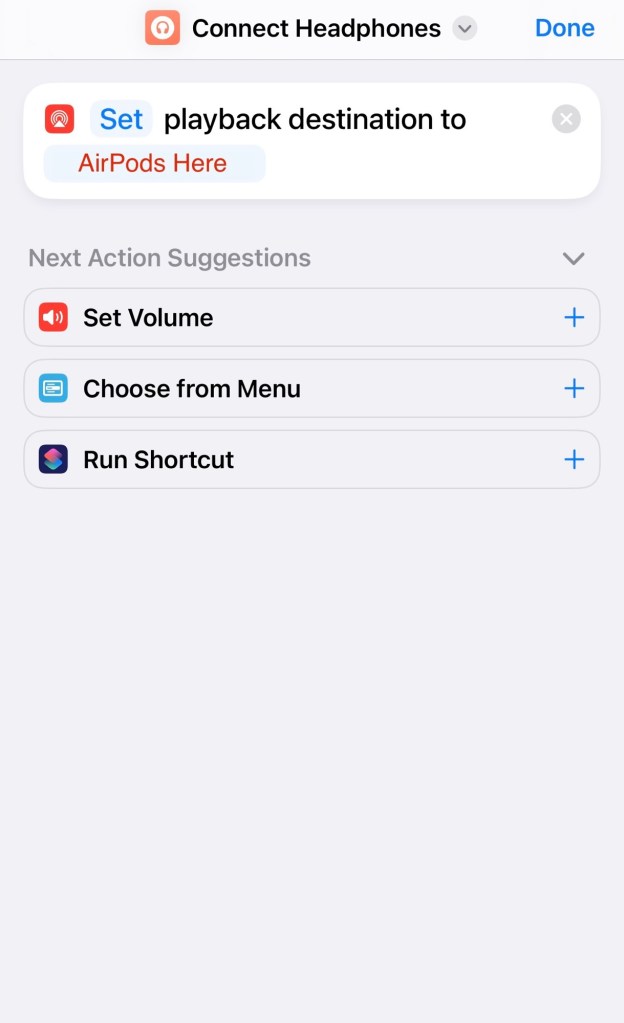Change the Set parameter in the action
This screenshot has height=1023, width=624.
point(121,120)
